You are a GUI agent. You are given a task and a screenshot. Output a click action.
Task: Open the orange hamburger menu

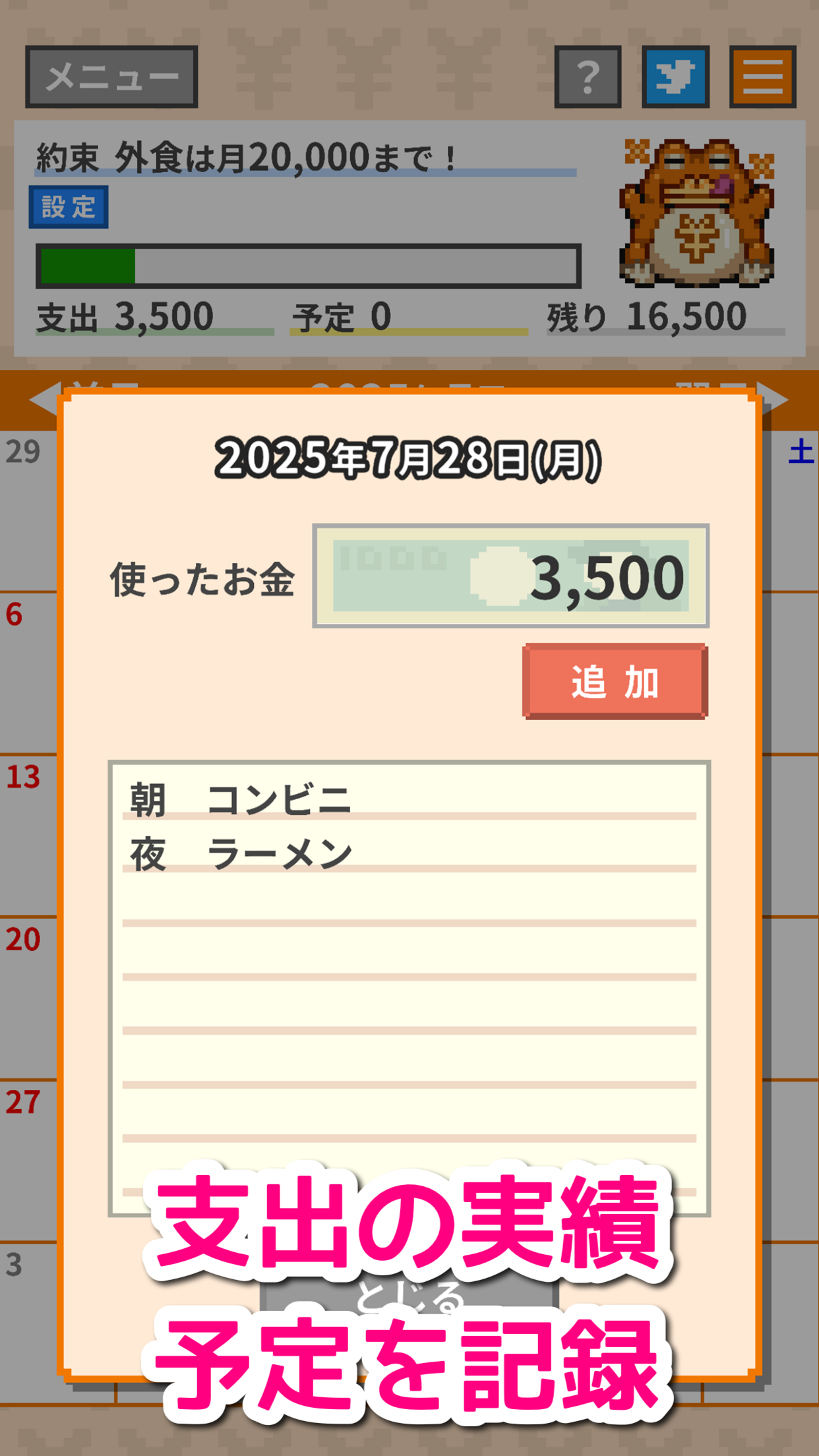(762, 76)
